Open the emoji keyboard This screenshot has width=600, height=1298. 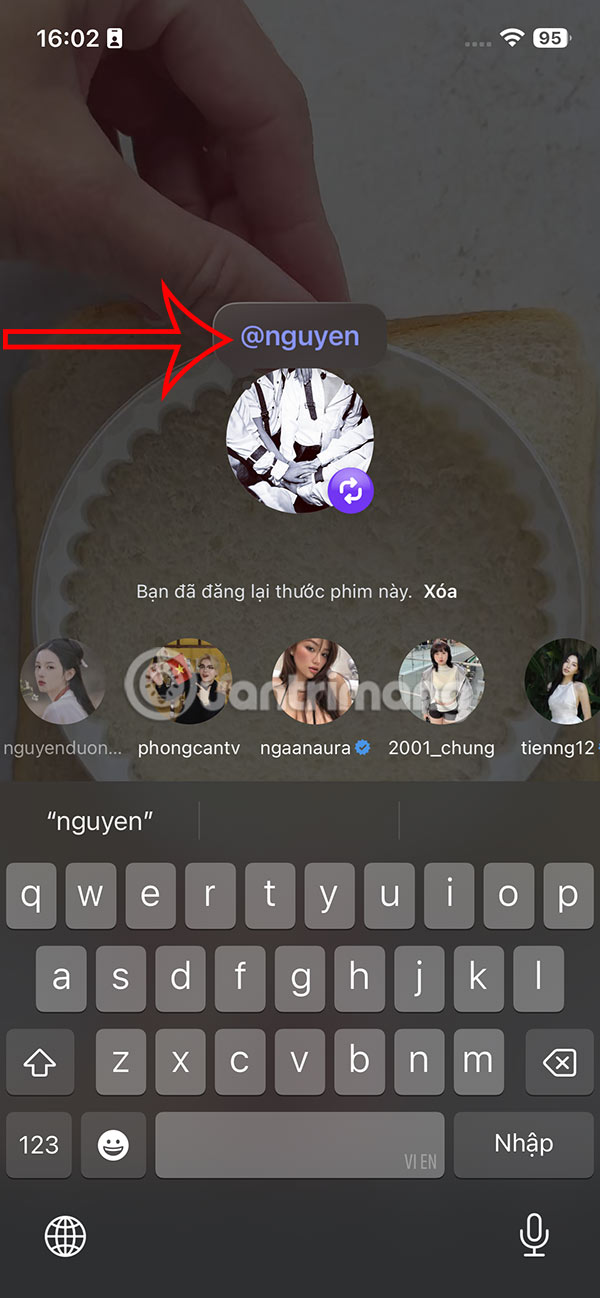click(x=114, y=1144)
